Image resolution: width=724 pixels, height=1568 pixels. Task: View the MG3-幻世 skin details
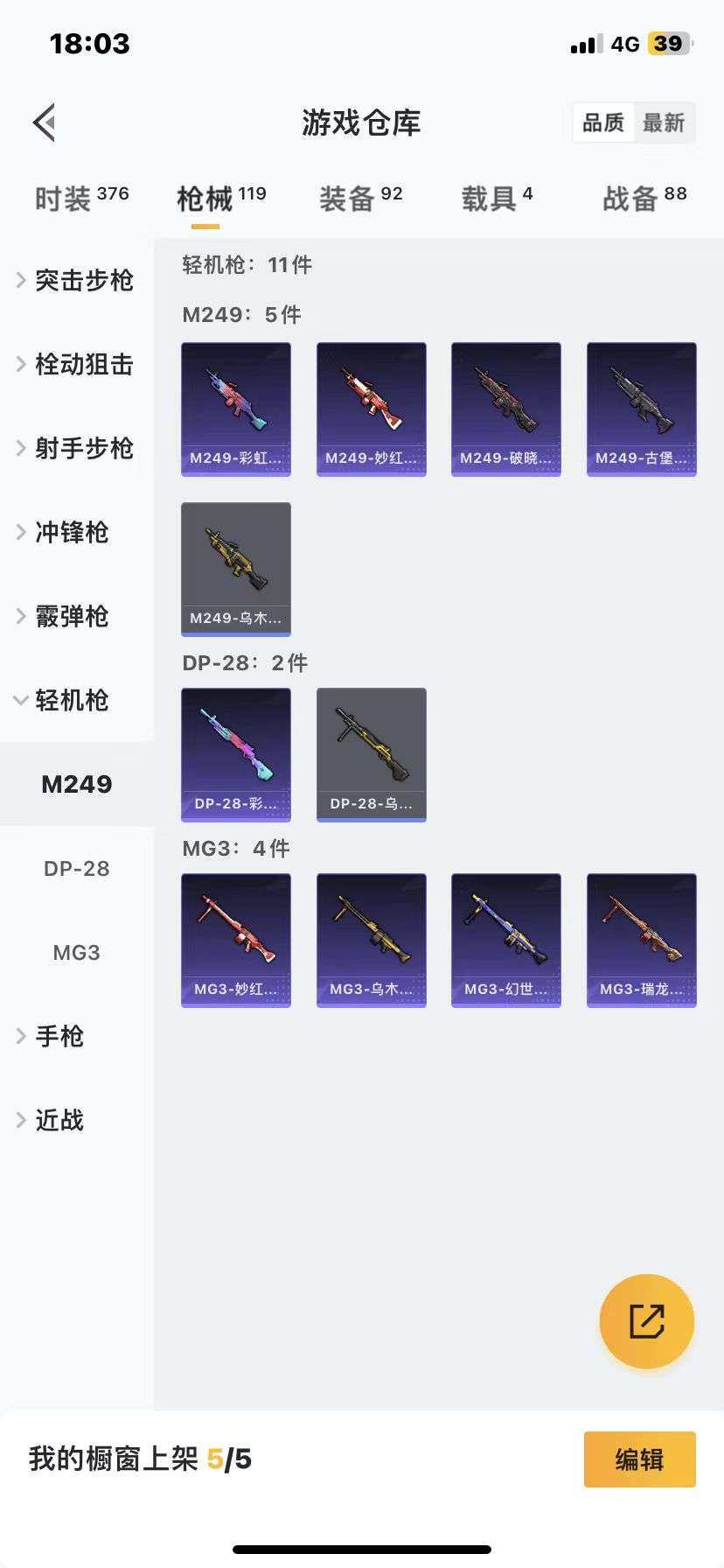tap(505, 939)
